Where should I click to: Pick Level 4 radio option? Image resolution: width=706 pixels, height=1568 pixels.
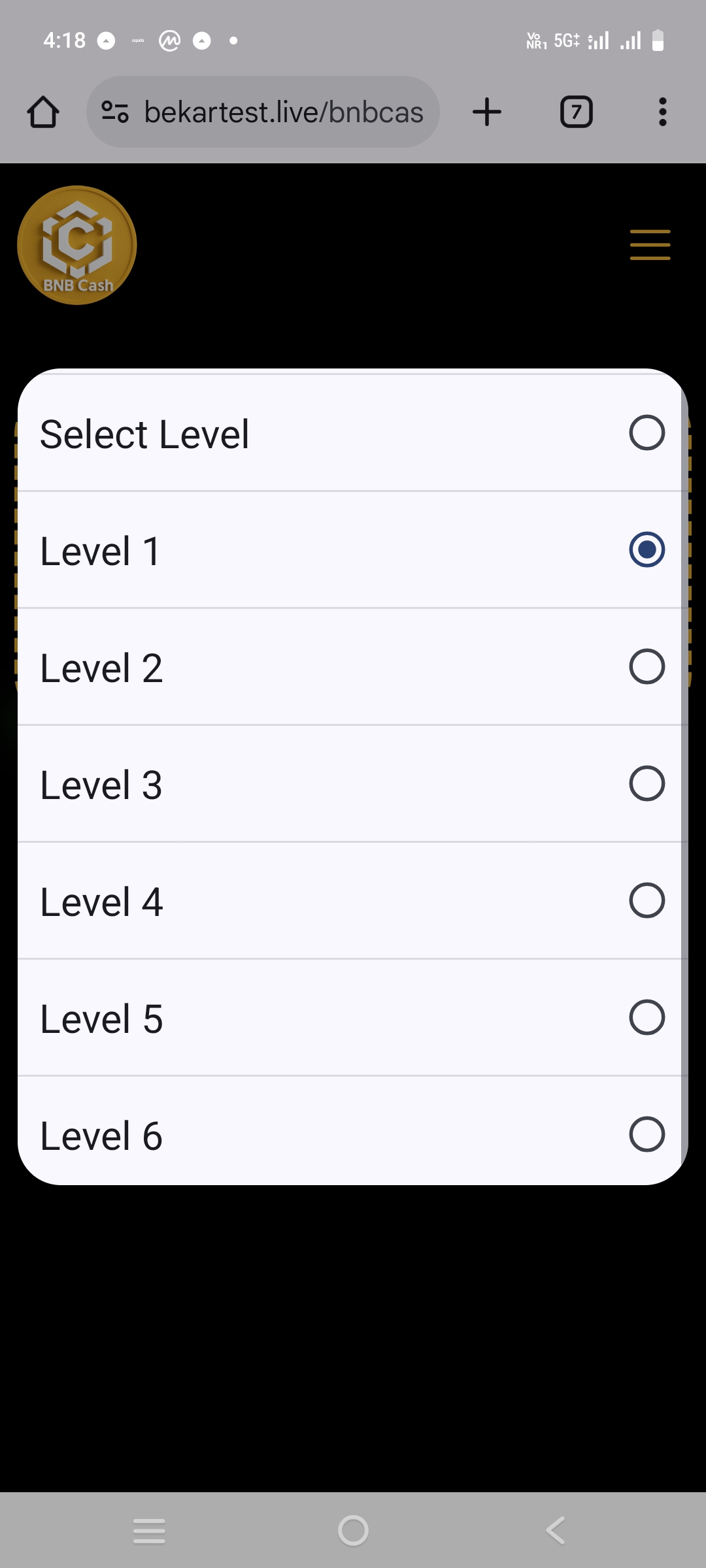point(352,901)
